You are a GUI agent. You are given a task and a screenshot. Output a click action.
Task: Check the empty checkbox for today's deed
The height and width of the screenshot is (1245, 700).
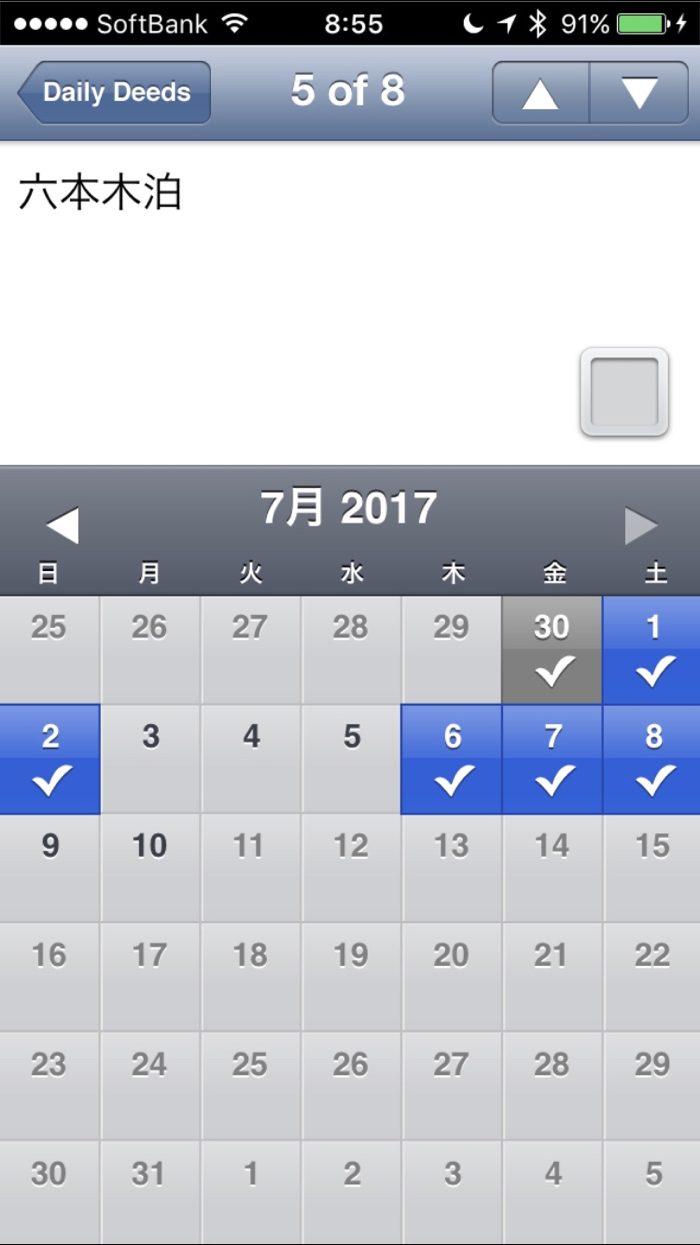coord(624,392)
